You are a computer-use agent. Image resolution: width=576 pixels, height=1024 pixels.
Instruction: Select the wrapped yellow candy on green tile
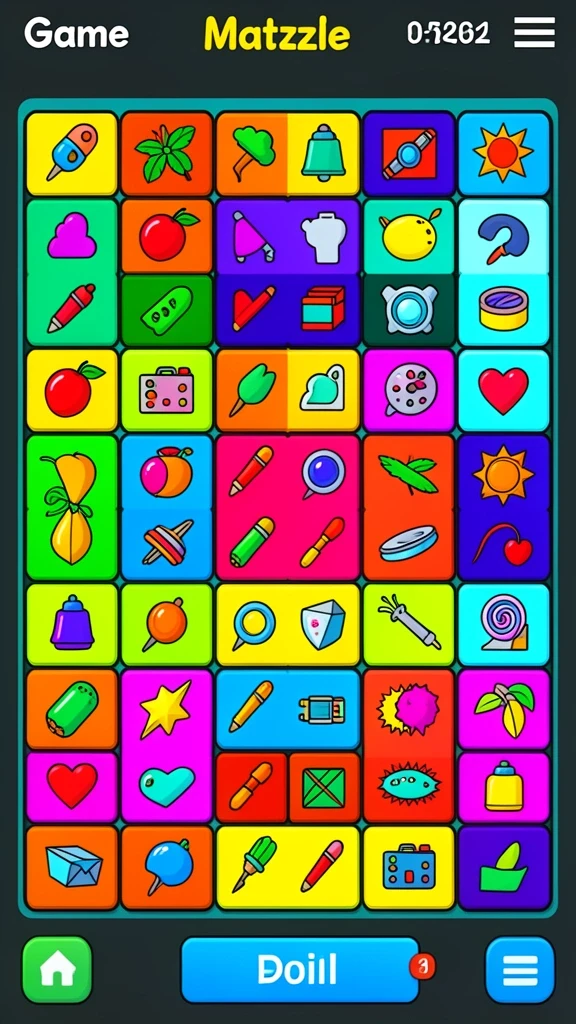tap(72, 508)
